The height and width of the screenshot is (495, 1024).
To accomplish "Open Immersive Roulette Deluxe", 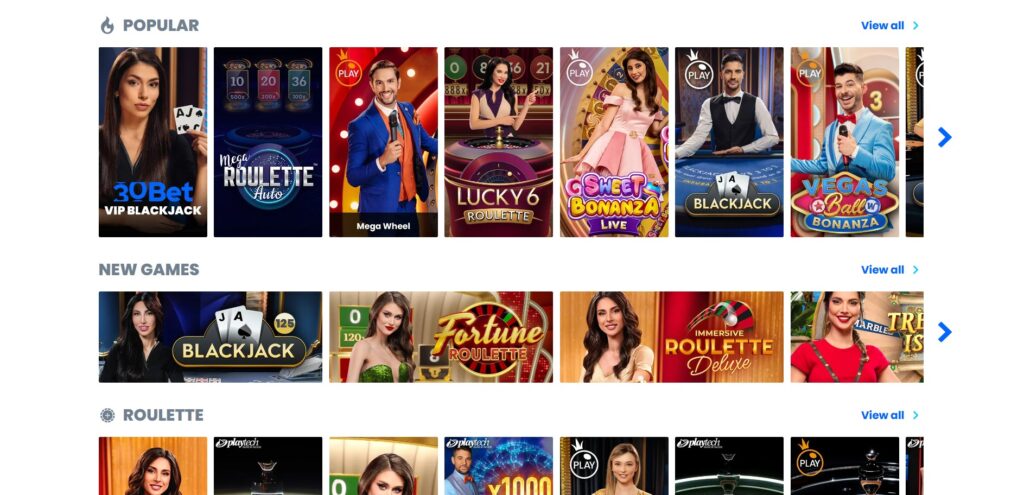I will pos(671,337).
